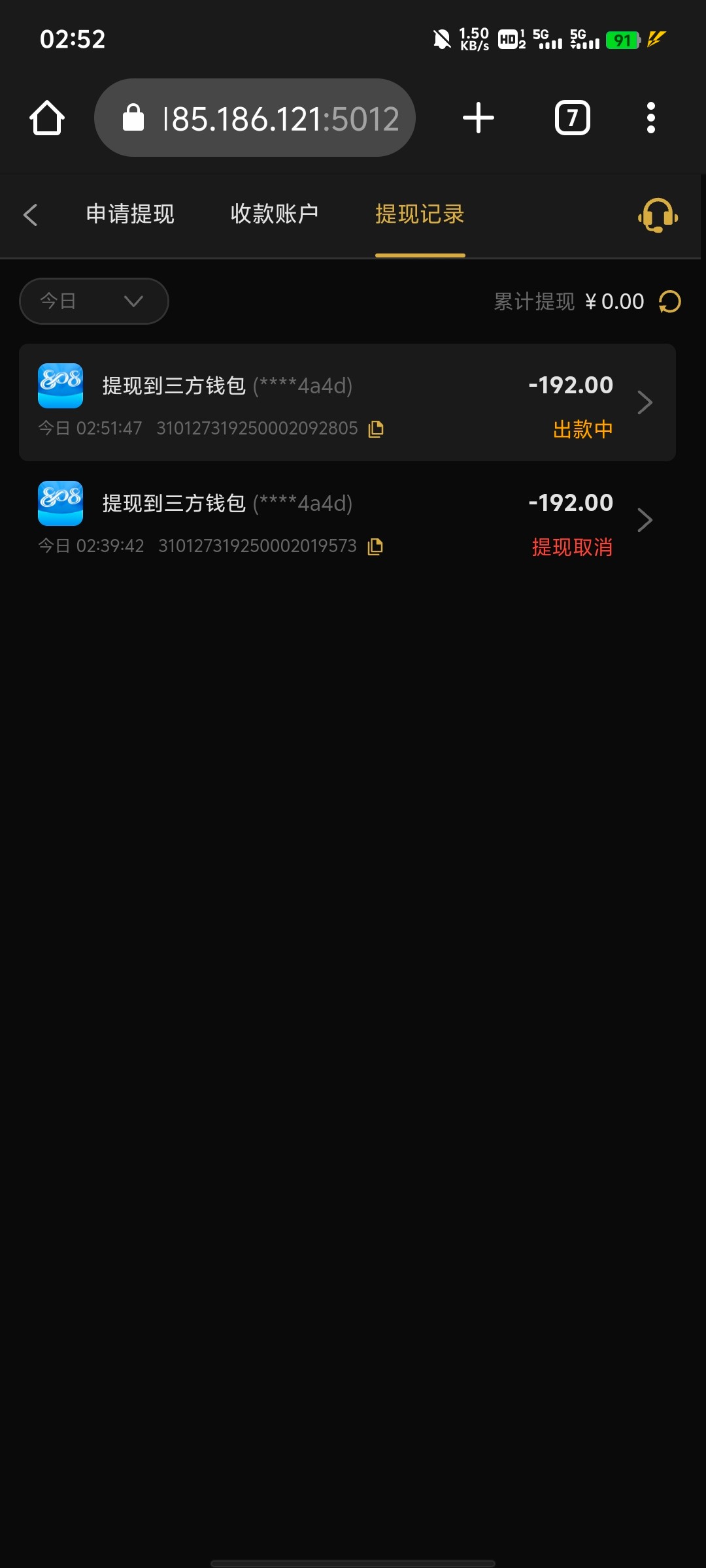
Task: Go to the browser home page
Action: coord(47,118)
